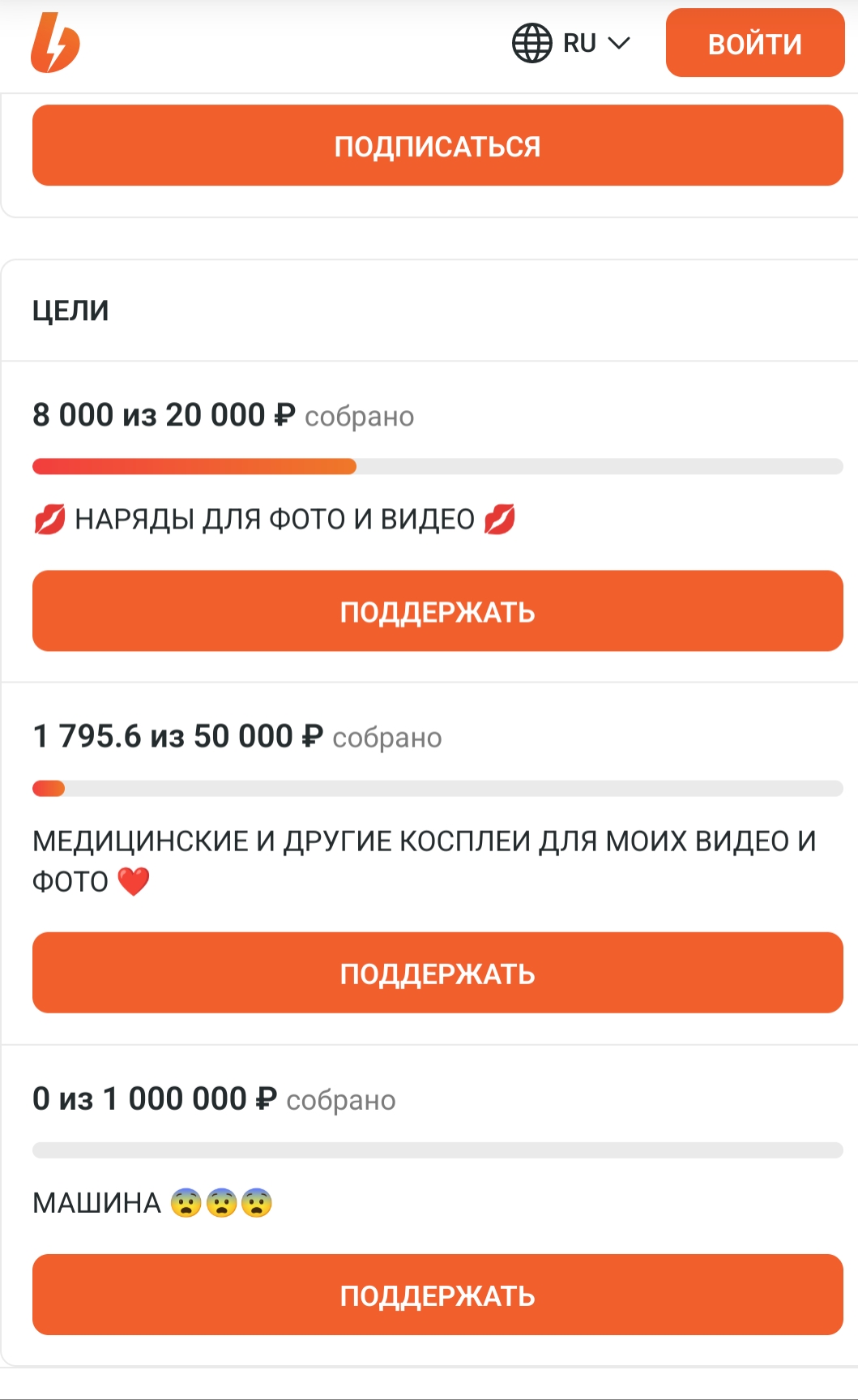This screenshot has width=858, height=1400.
Task: Support the НАРЯДЫ ДЛЯ ФОТО И ВИДЕО goal
Action: click(438, 611)
